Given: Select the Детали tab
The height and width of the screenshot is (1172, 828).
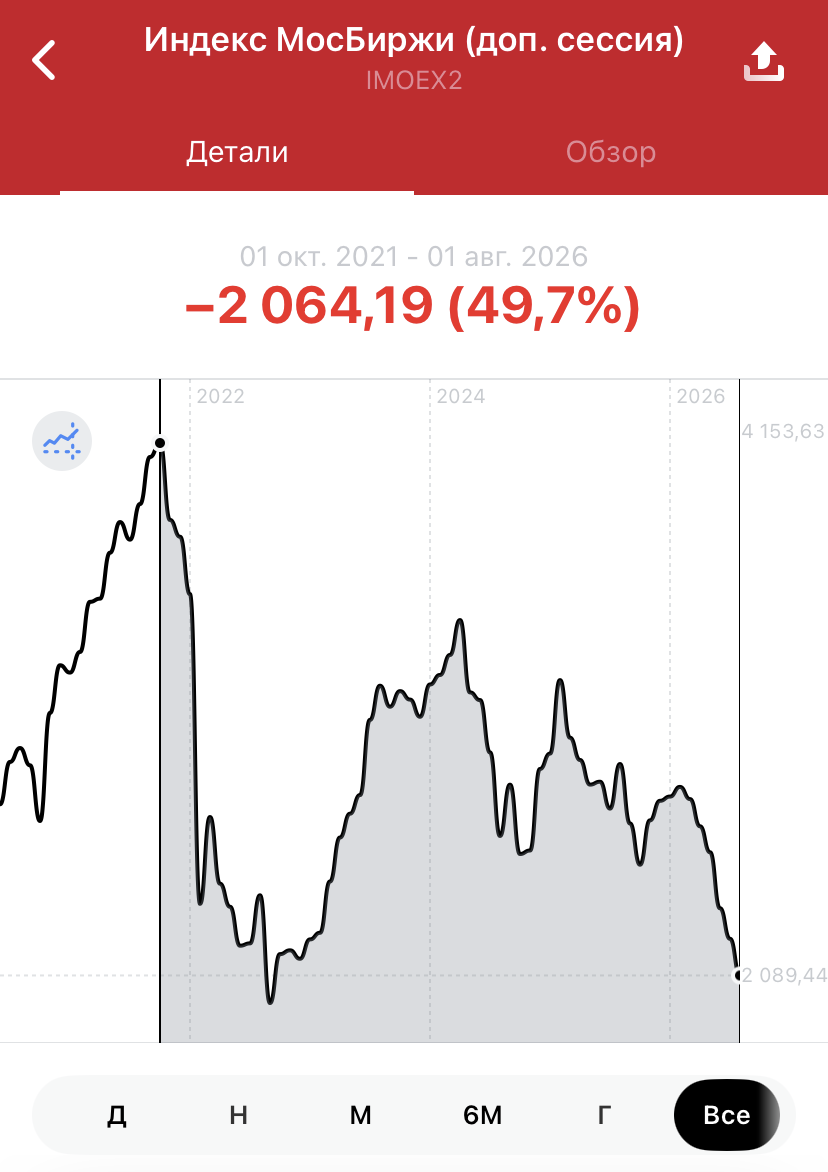Looking at the screenshot, I should click(237, 152).
